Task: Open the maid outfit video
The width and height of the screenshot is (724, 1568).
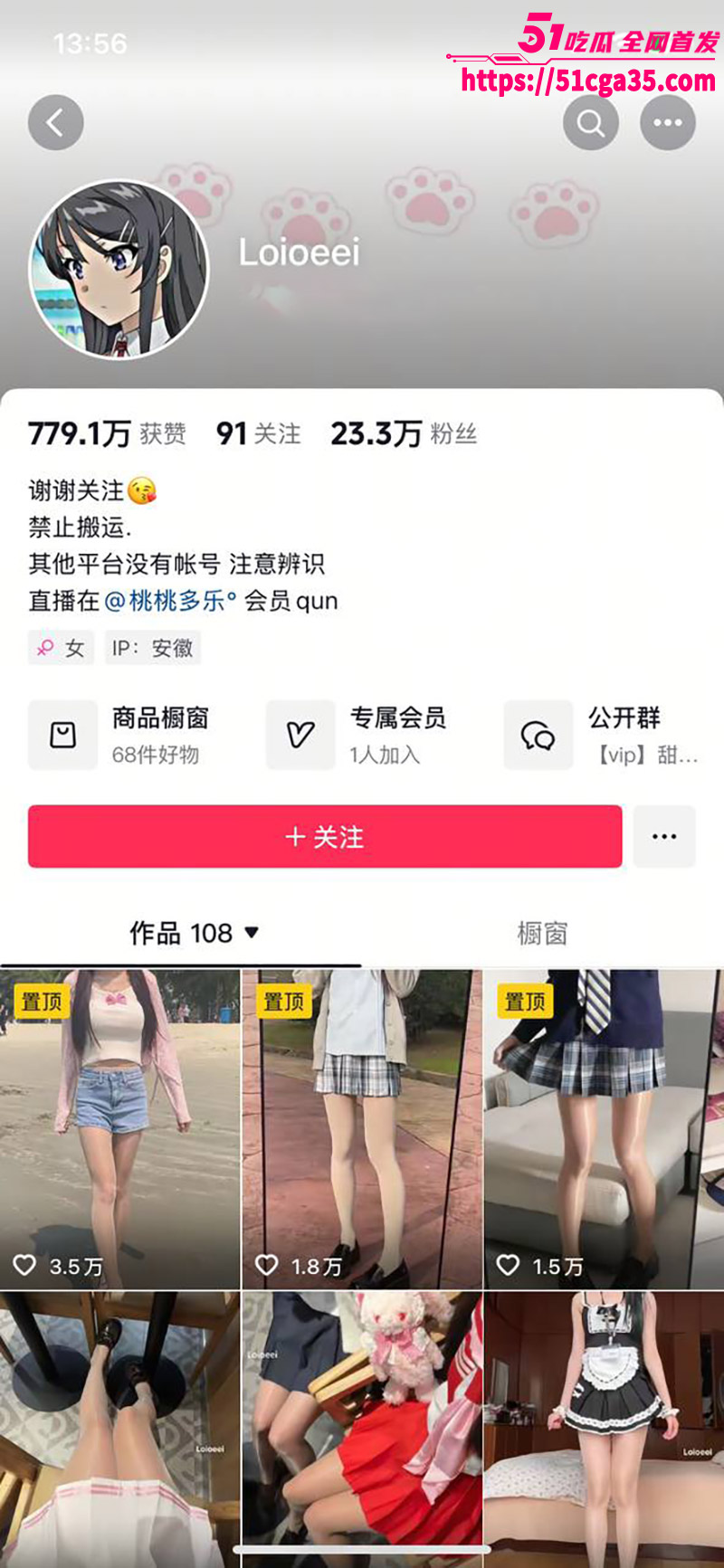Action: point(604,1430)
